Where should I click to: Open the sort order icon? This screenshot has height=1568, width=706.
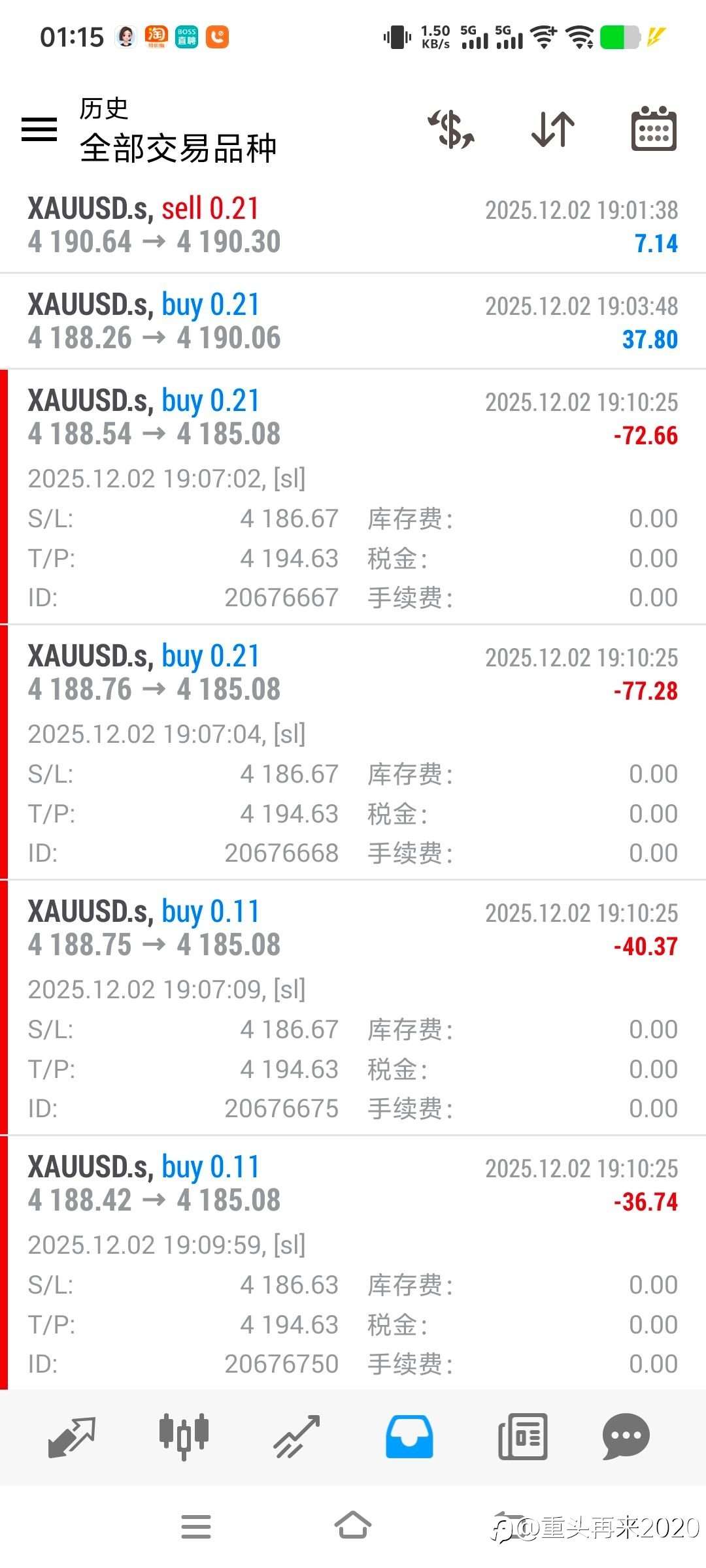click(x=552, y=129)
